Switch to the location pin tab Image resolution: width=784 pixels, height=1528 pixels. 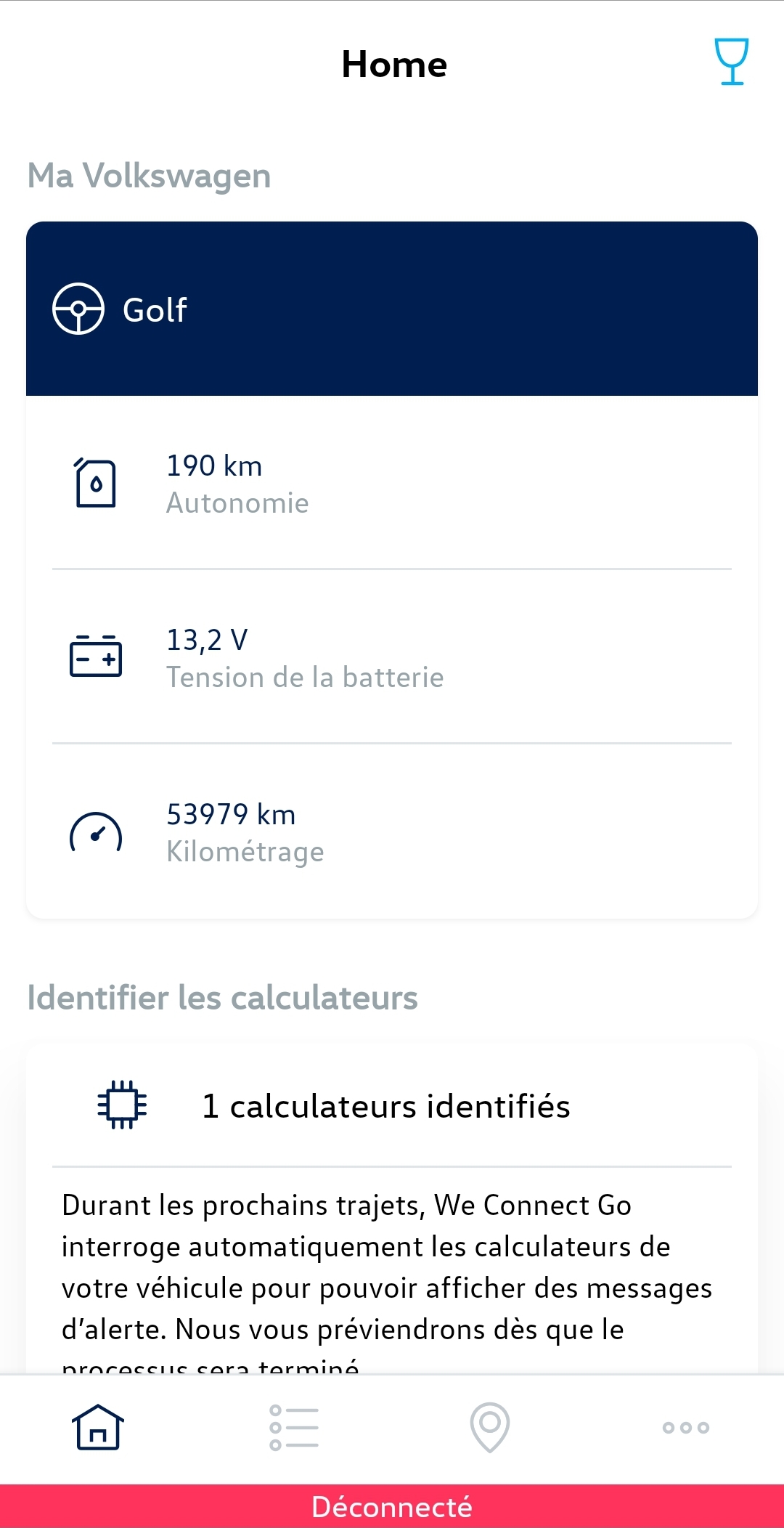[490, 1428]
